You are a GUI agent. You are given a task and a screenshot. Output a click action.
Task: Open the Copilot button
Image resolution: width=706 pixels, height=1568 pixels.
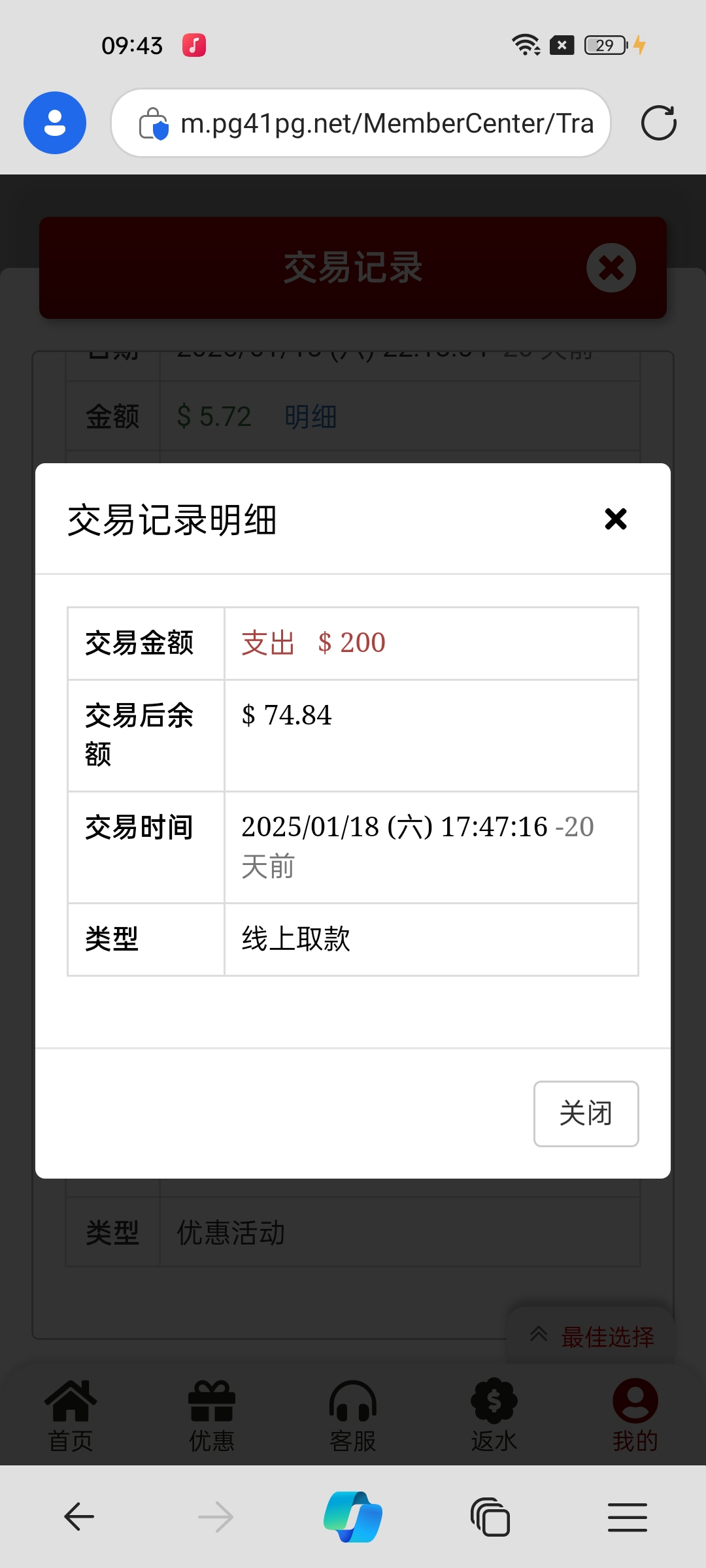(353, 1516)
